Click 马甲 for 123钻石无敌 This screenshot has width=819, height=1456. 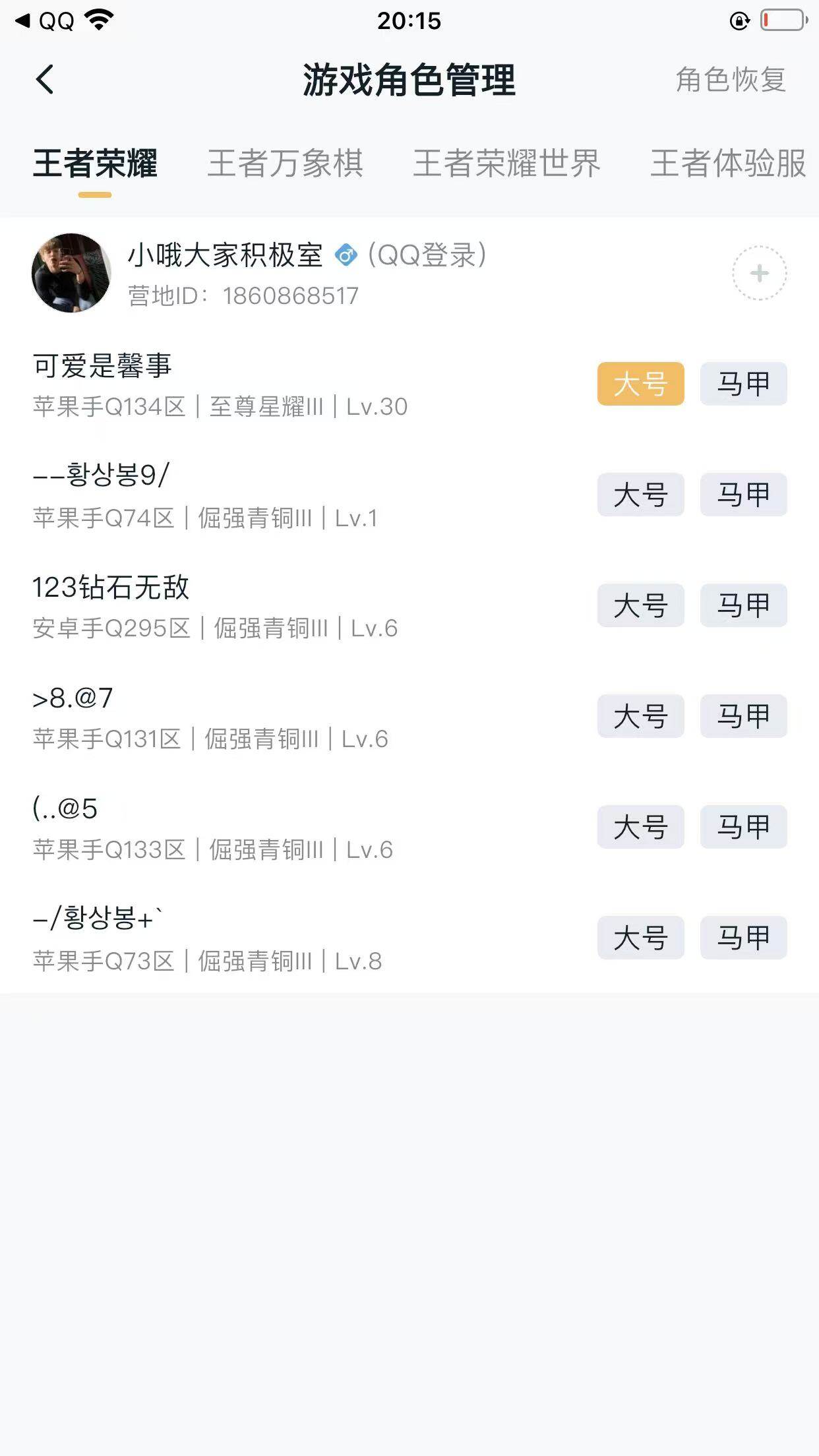pos(743,606)
